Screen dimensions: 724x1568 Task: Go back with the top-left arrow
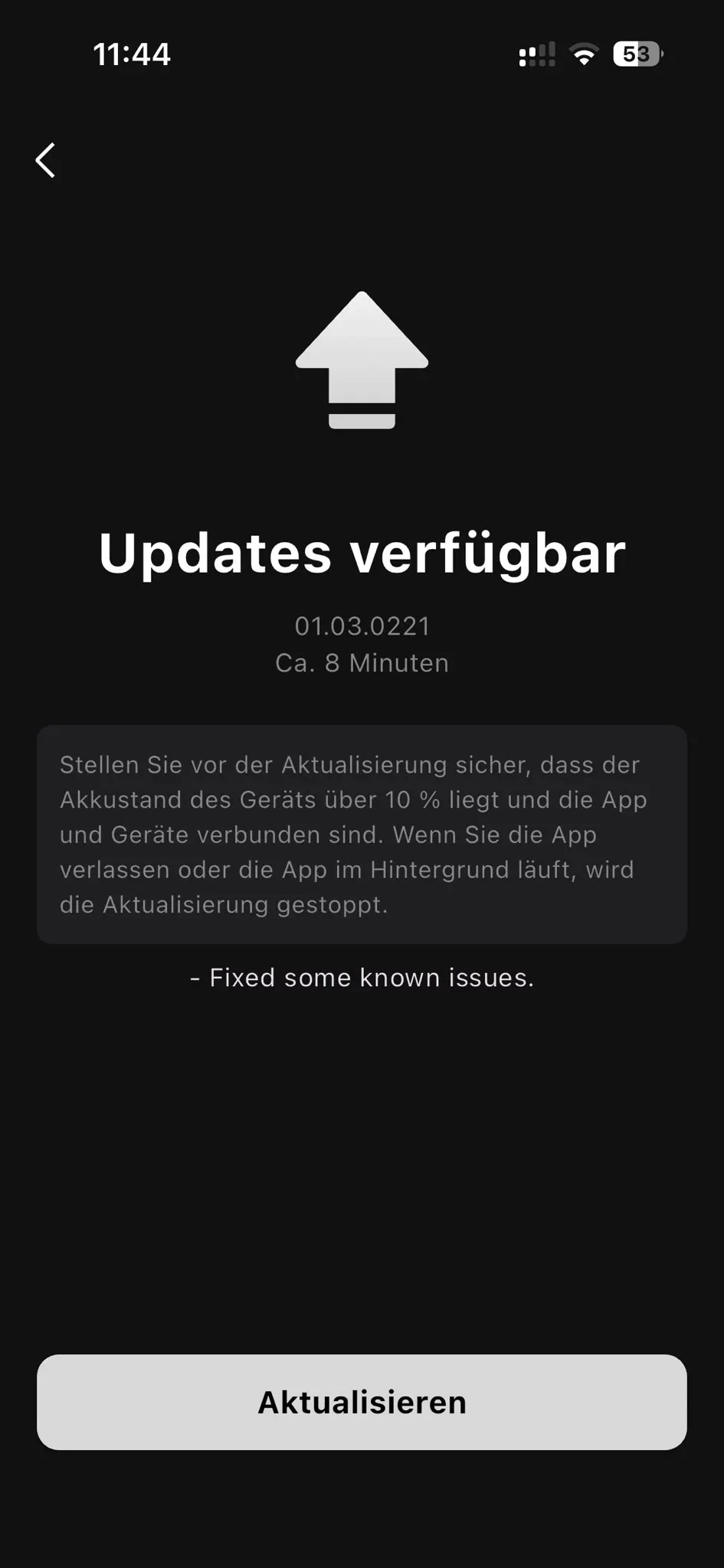tap(46, 160)
